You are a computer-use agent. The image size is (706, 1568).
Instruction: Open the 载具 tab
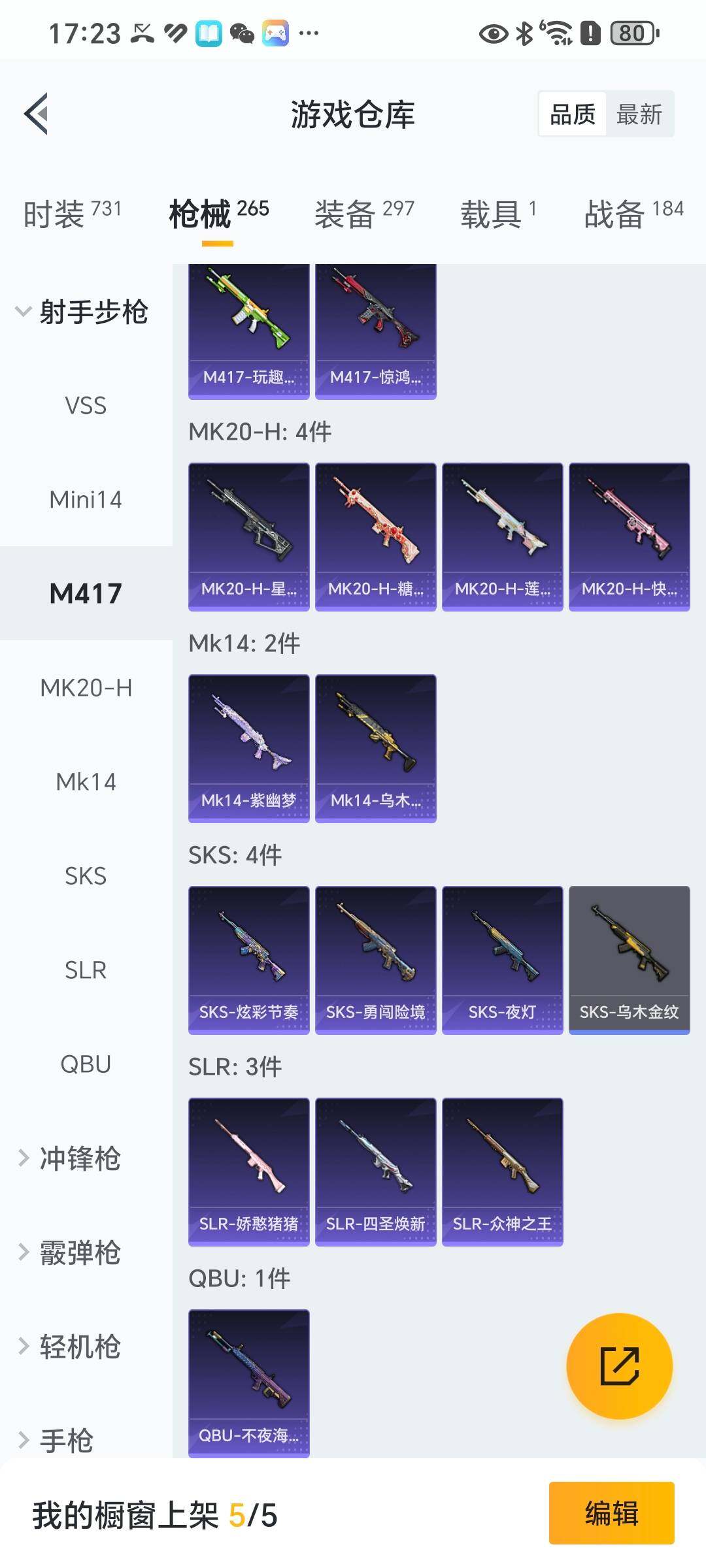click(498, 214)
